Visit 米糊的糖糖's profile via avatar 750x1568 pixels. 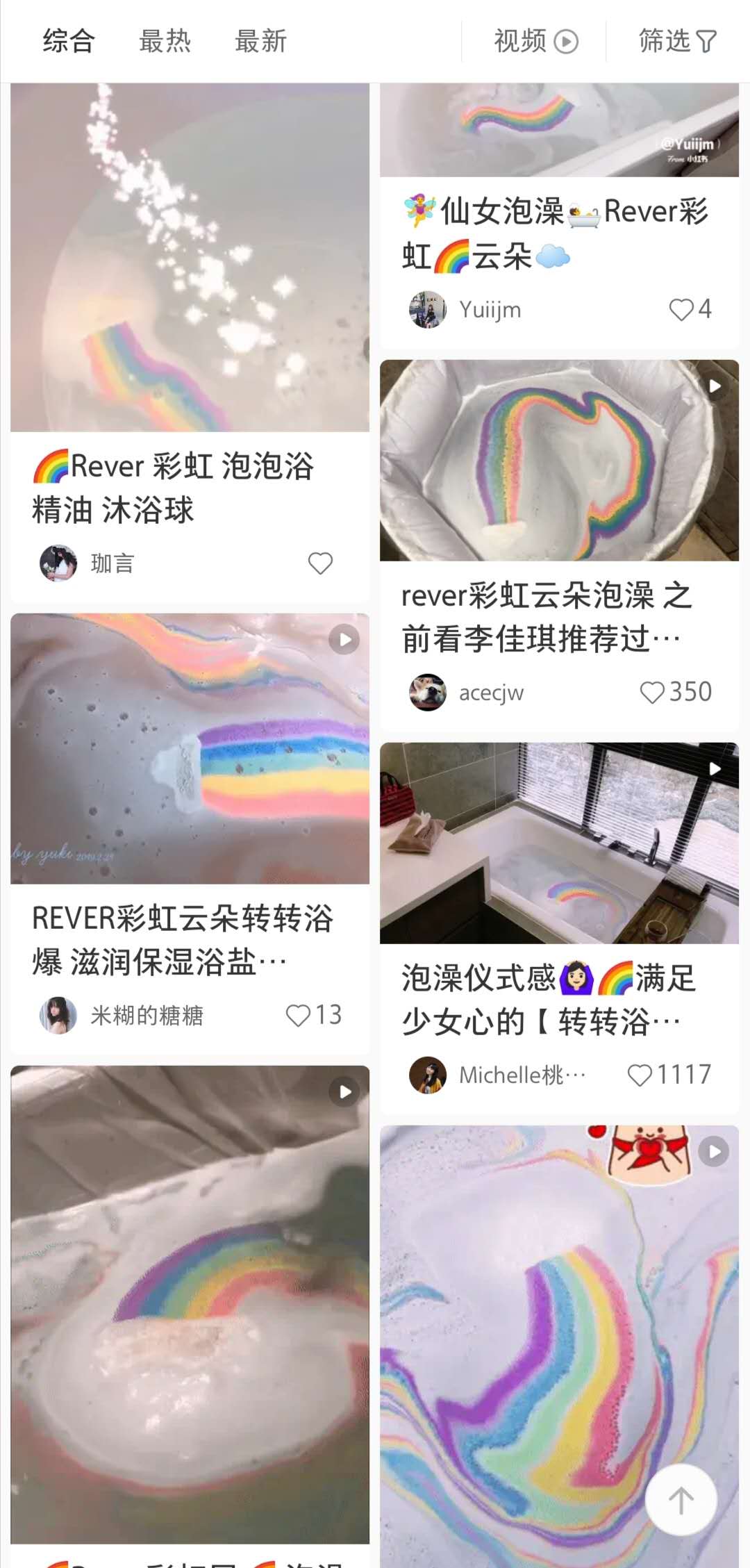click(x=58, y=1015)
